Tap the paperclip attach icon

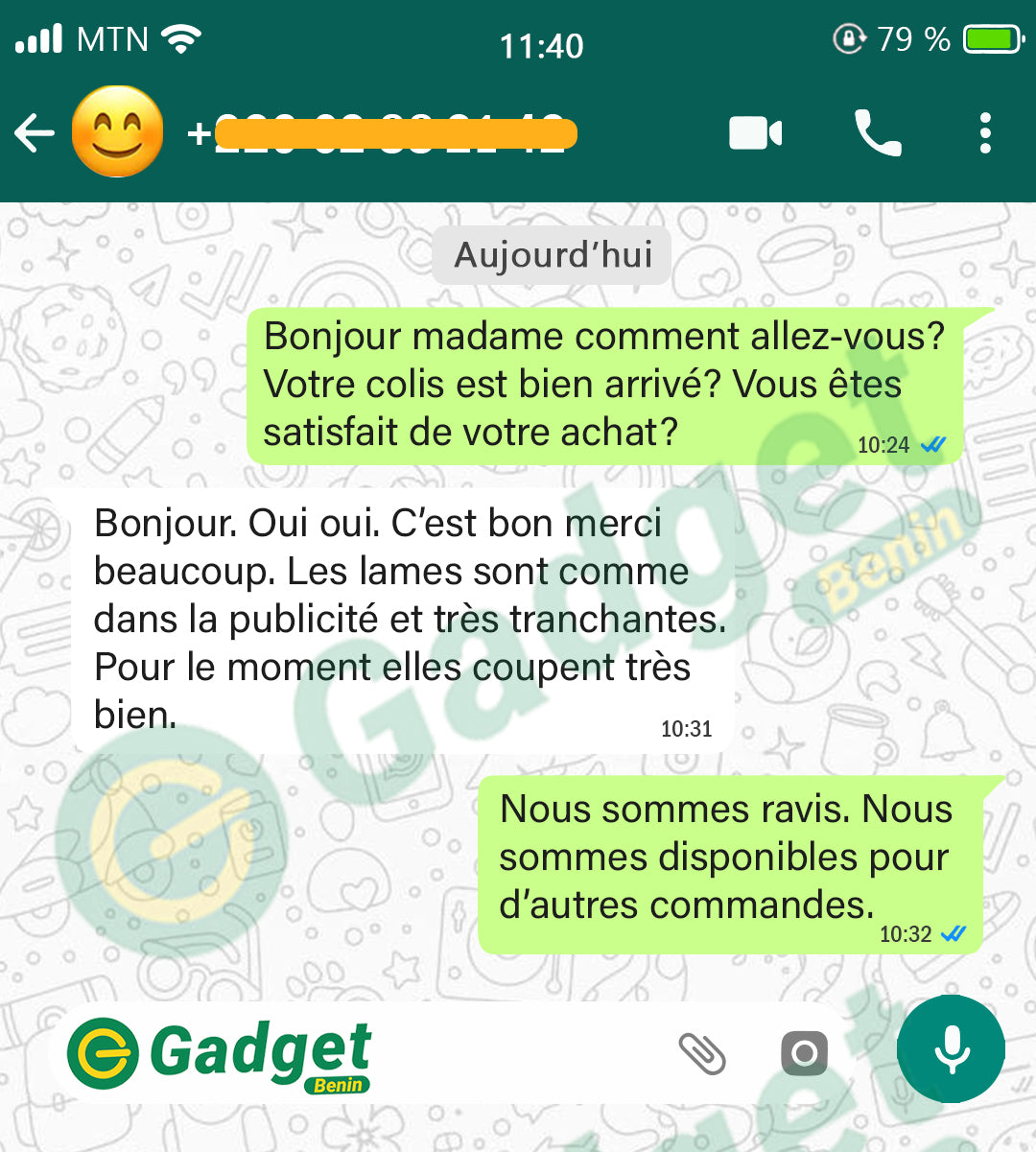(702, 1053)
